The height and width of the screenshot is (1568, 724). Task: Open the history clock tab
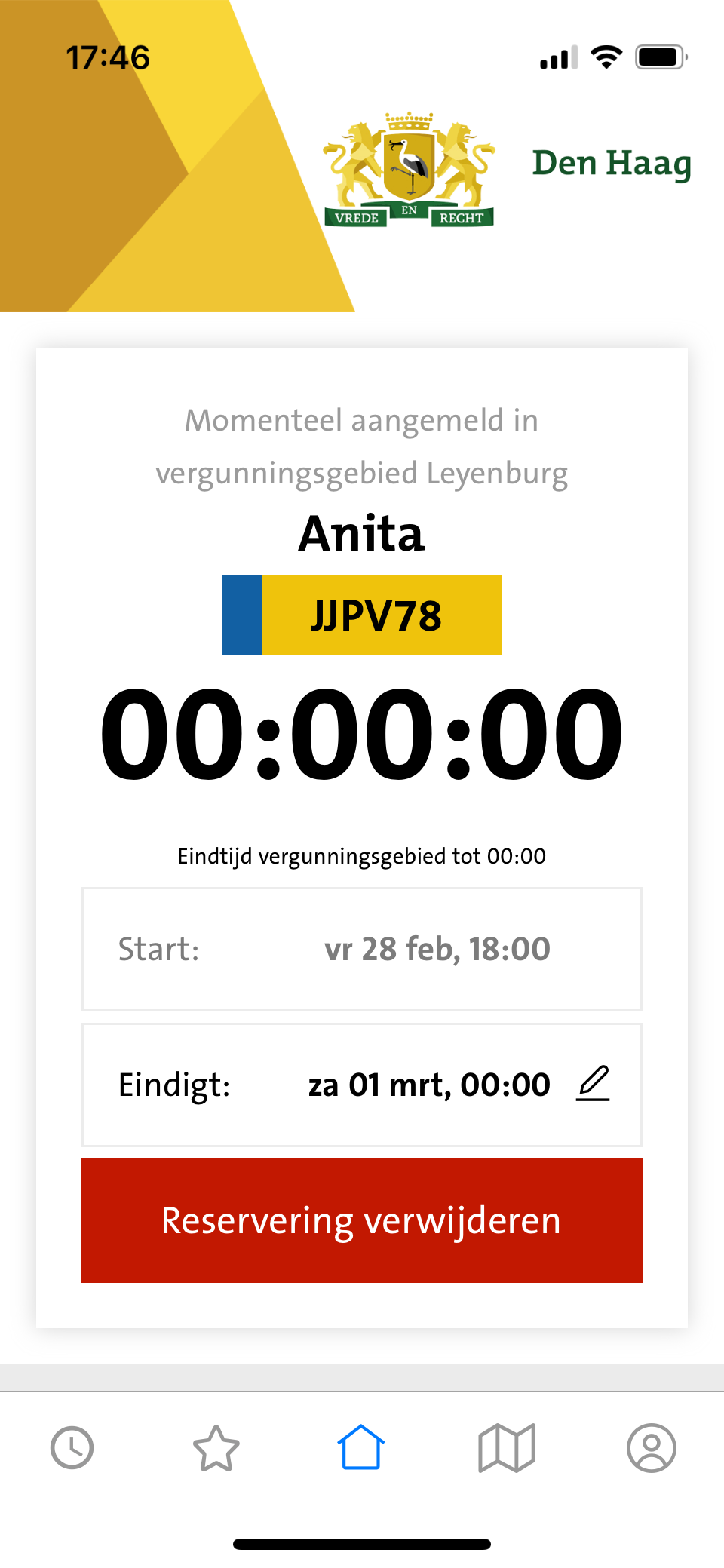(x=72, y=1448)
